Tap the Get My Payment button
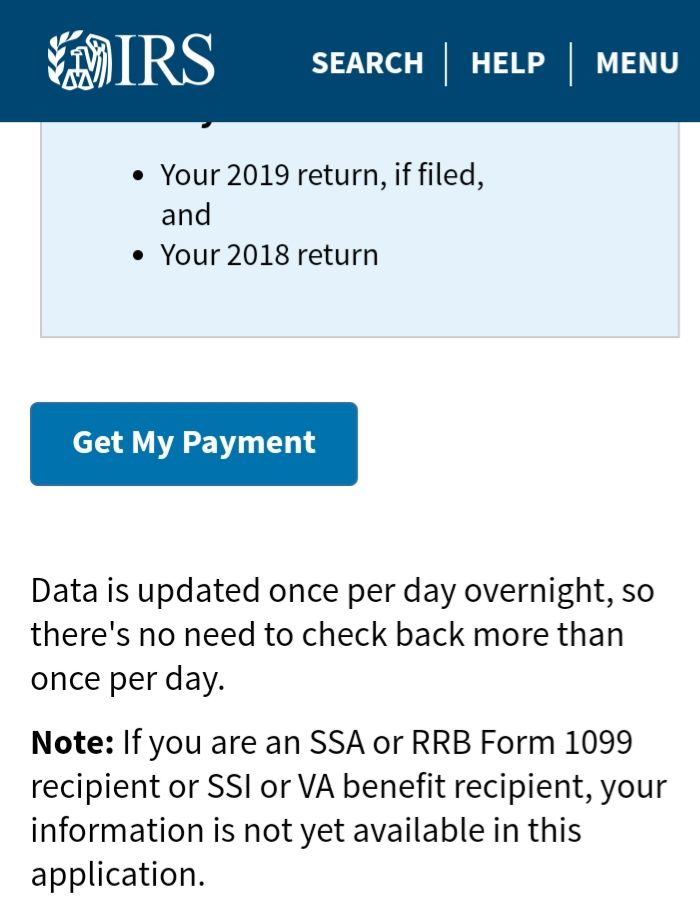Screen dimensions: 700x907 [x=194, y=443]
